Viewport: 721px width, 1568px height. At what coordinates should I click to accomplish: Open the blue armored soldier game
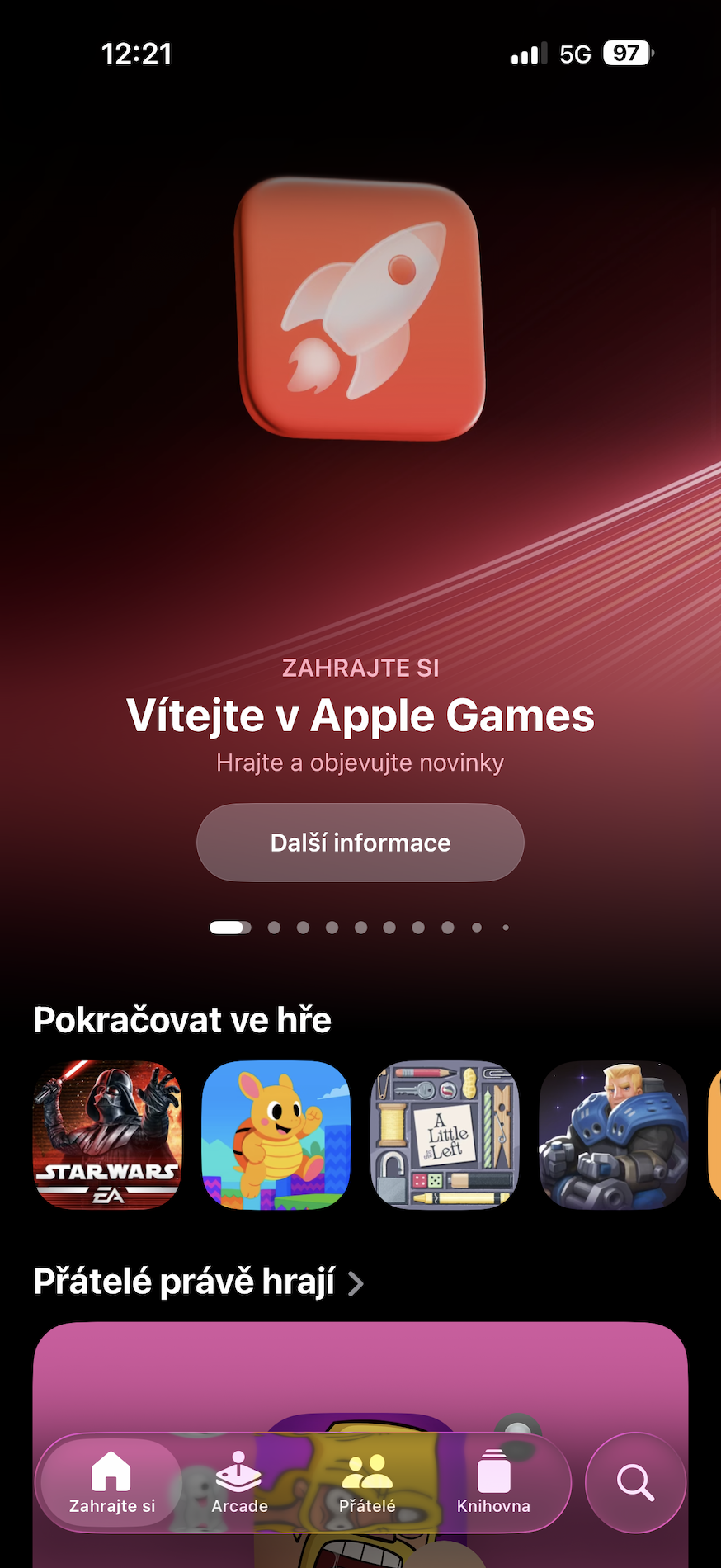click(x=613, y=1135)
